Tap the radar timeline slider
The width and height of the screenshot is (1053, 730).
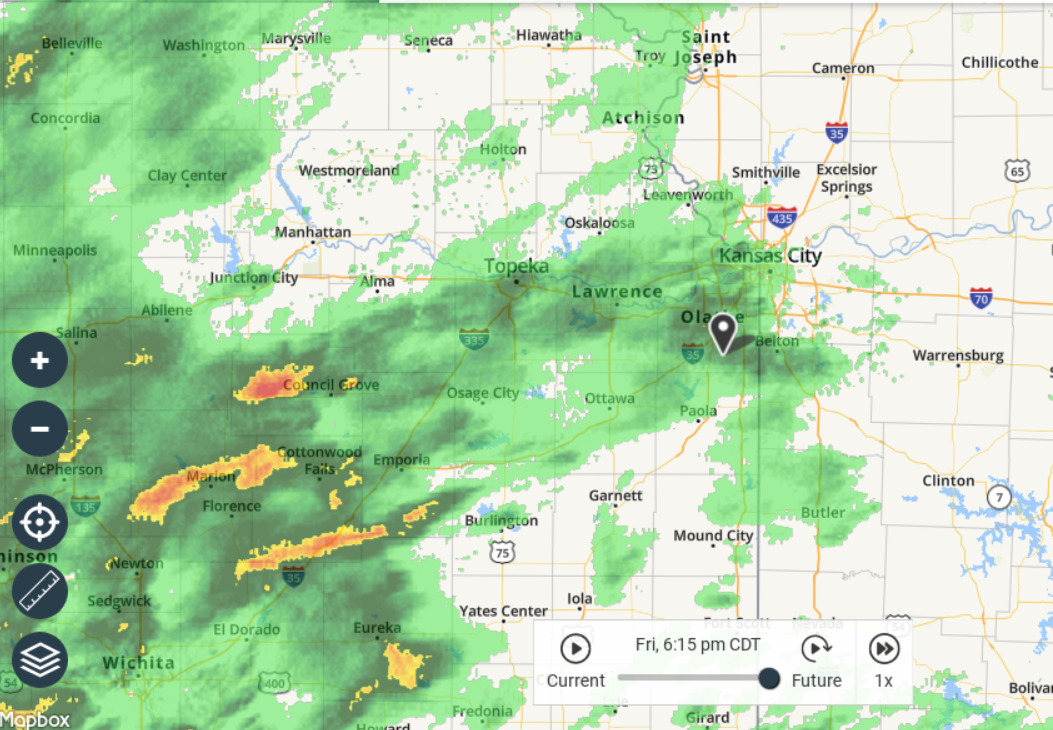[x=768, y=679]
